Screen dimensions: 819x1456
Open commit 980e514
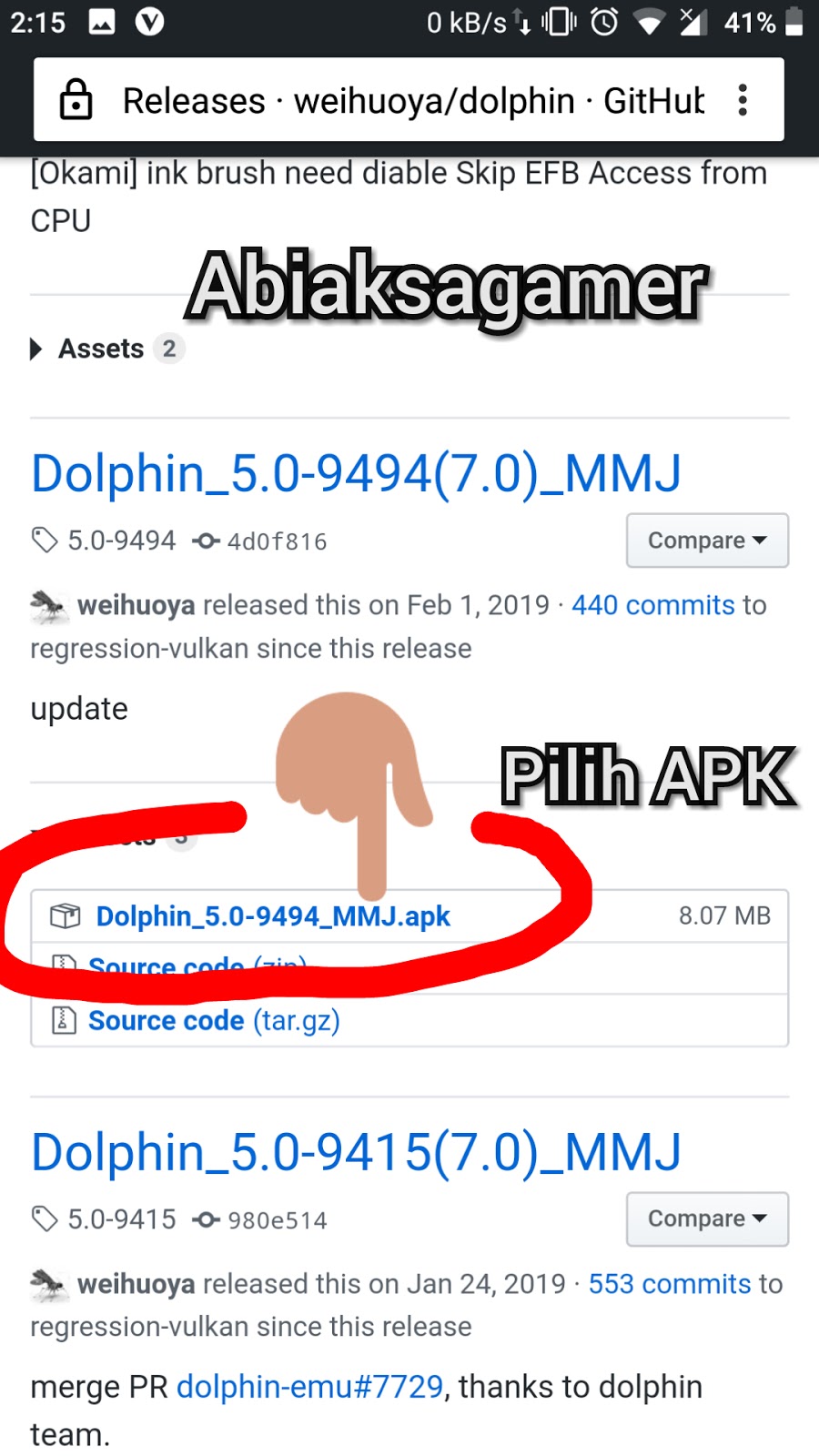(277, 1220)
